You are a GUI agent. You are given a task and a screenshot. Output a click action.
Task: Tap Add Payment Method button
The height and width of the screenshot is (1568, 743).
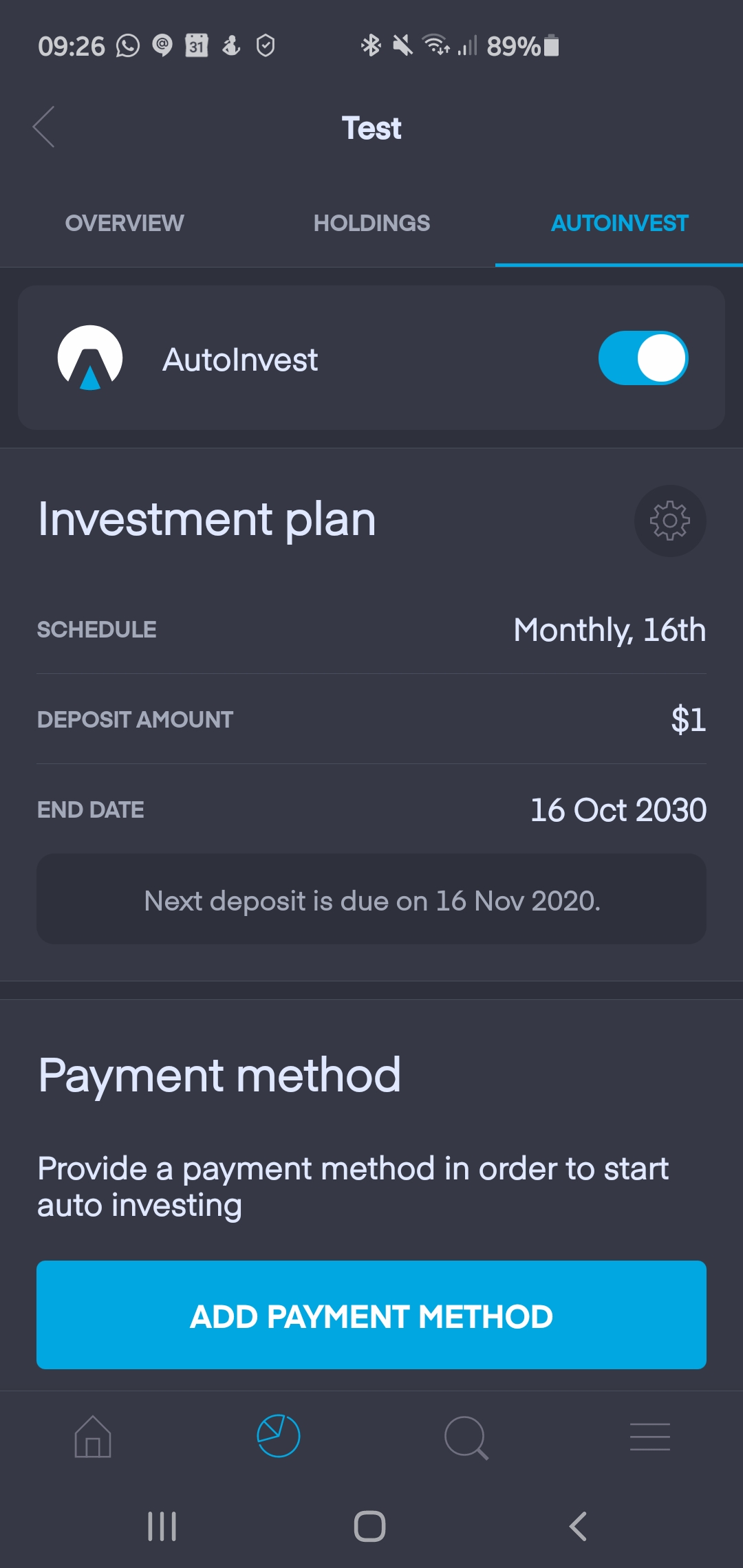pos(371,1314)
